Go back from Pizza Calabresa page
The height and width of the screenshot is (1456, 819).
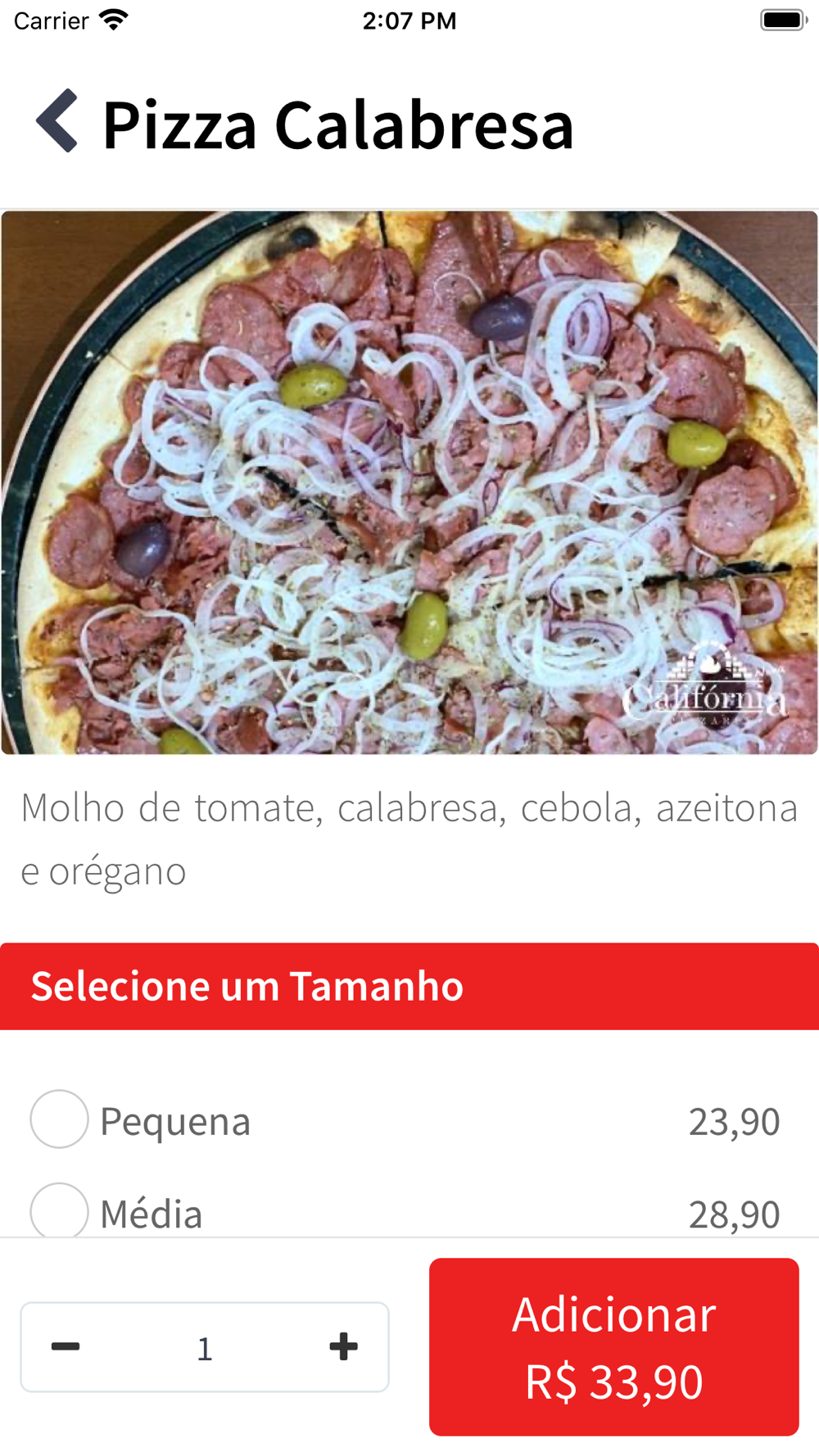pyautogui.click(x=57, y=121)
